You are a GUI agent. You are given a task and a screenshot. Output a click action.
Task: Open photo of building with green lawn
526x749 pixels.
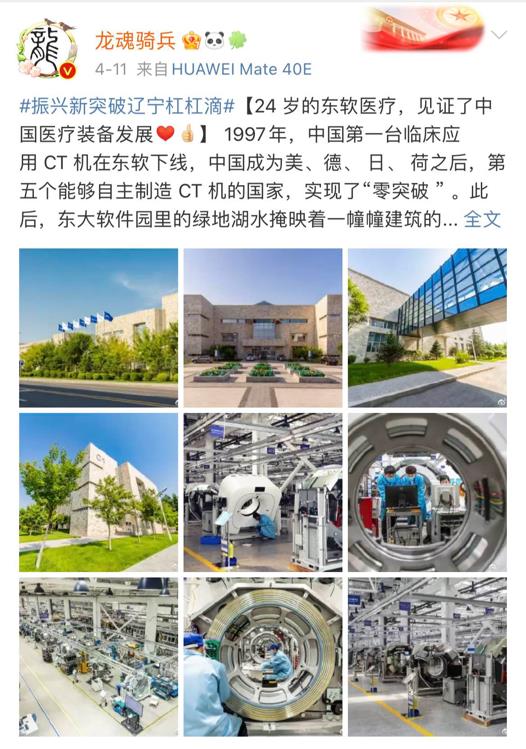click(x=98, y=492)
